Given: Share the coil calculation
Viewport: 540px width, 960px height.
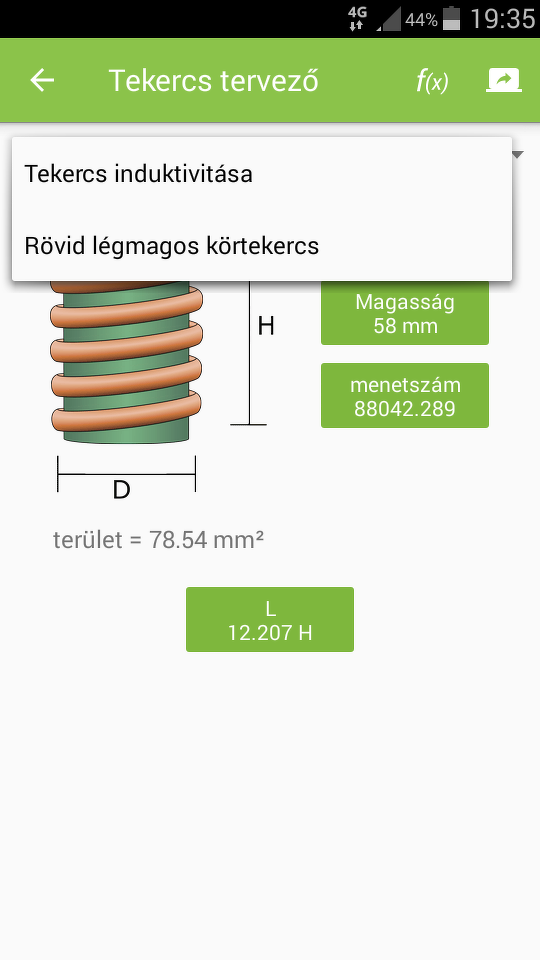Looking at the screenshot, I should point(503,80).
